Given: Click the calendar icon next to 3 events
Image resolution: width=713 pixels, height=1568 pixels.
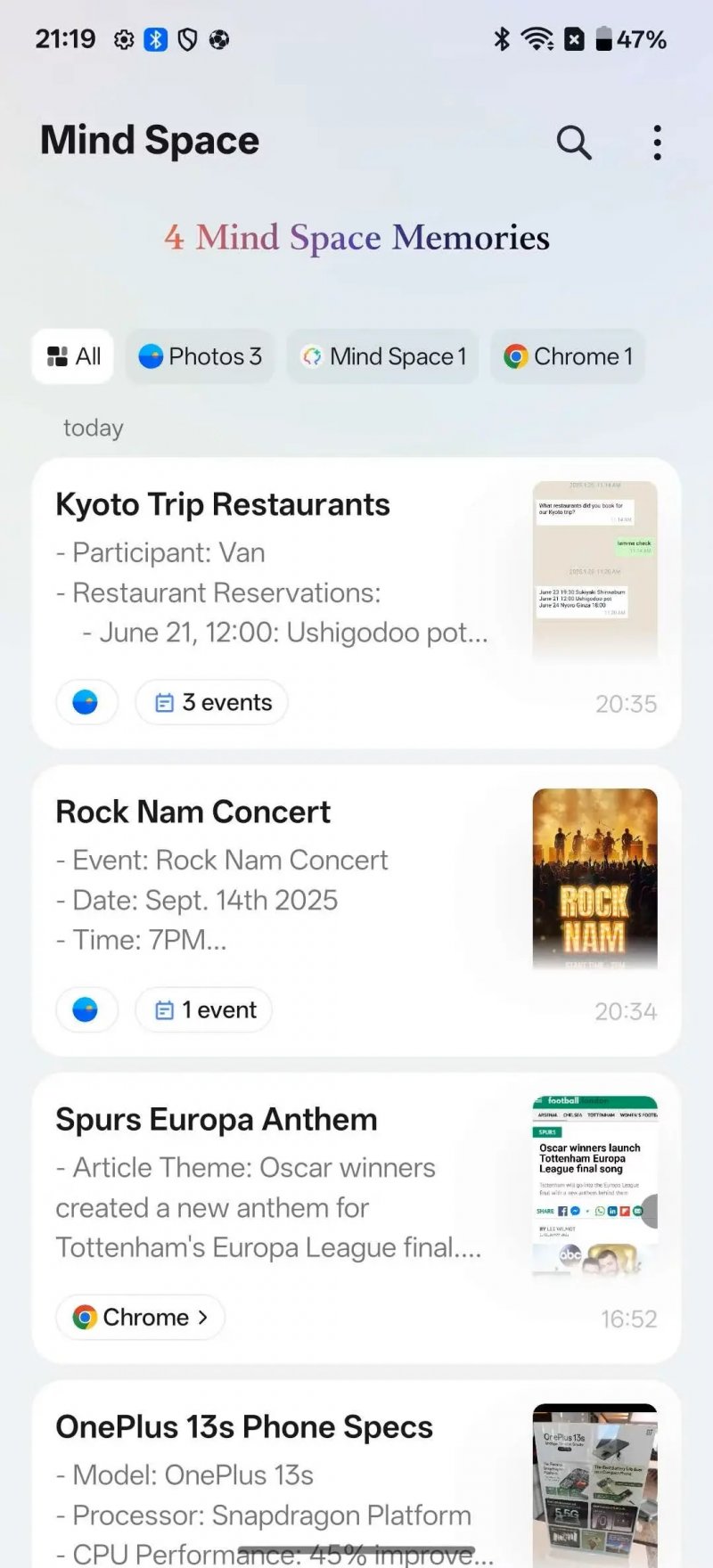Looking at the screenshot, I should click(x=164, y=702).
